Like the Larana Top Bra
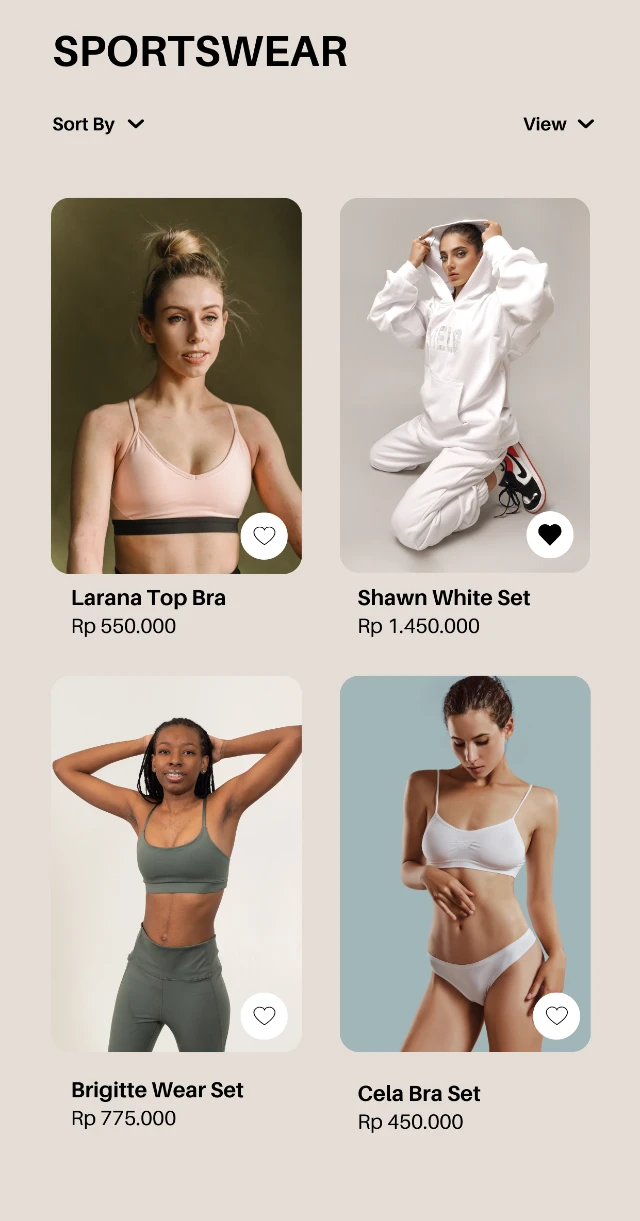640x1221 pixels. (264, 536)
